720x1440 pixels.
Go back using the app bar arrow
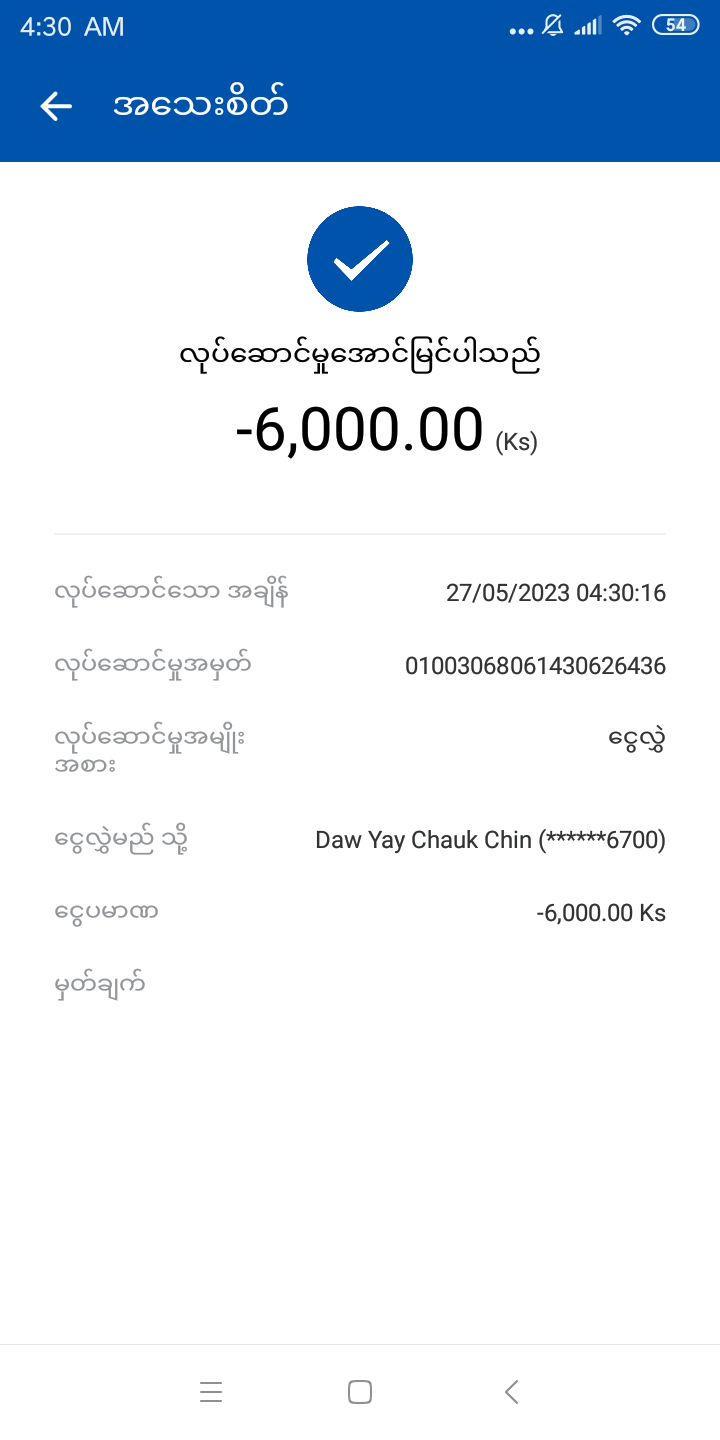[x=56, y=106]
